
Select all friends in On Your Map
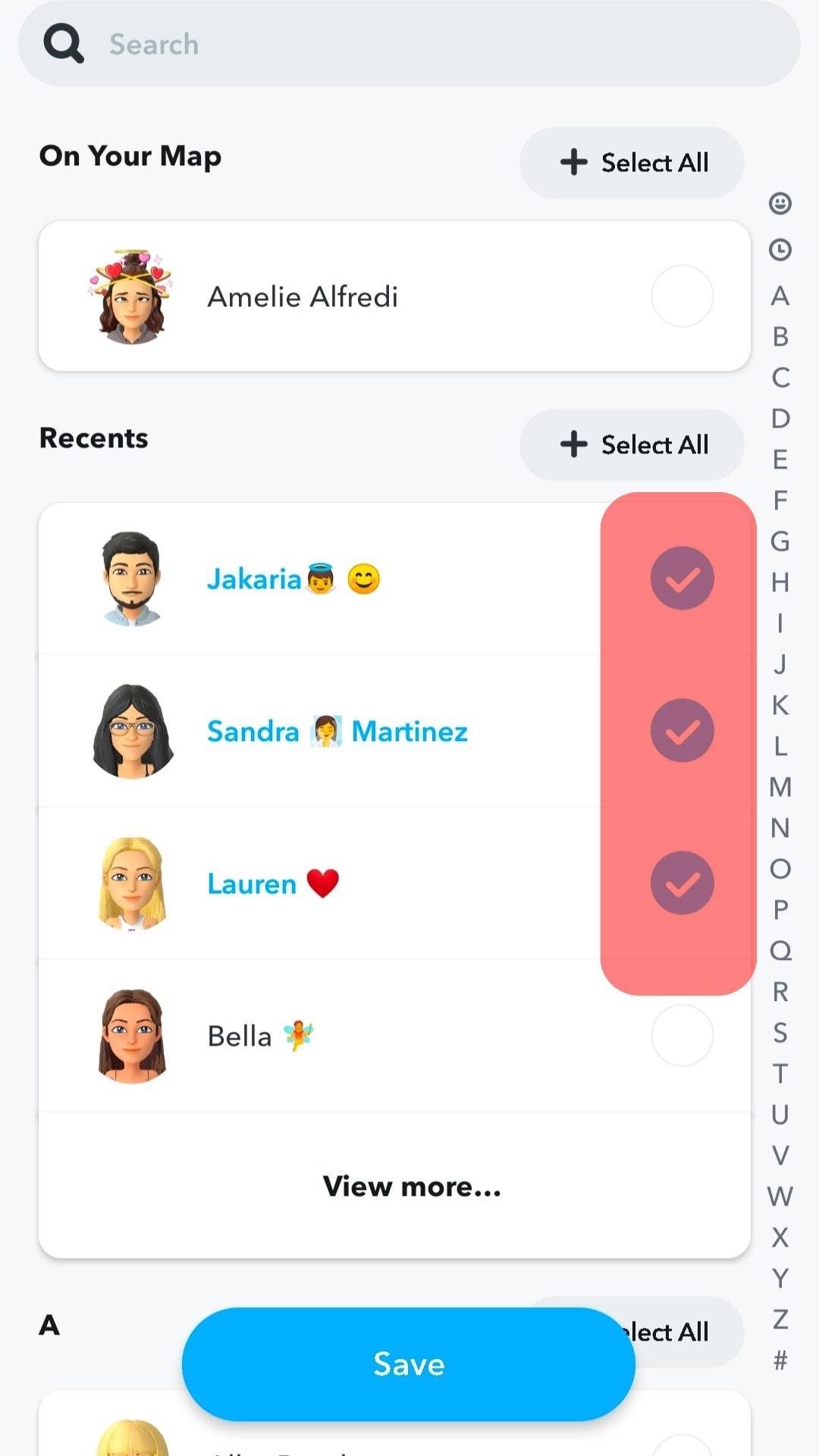click(x=632, y=162)
